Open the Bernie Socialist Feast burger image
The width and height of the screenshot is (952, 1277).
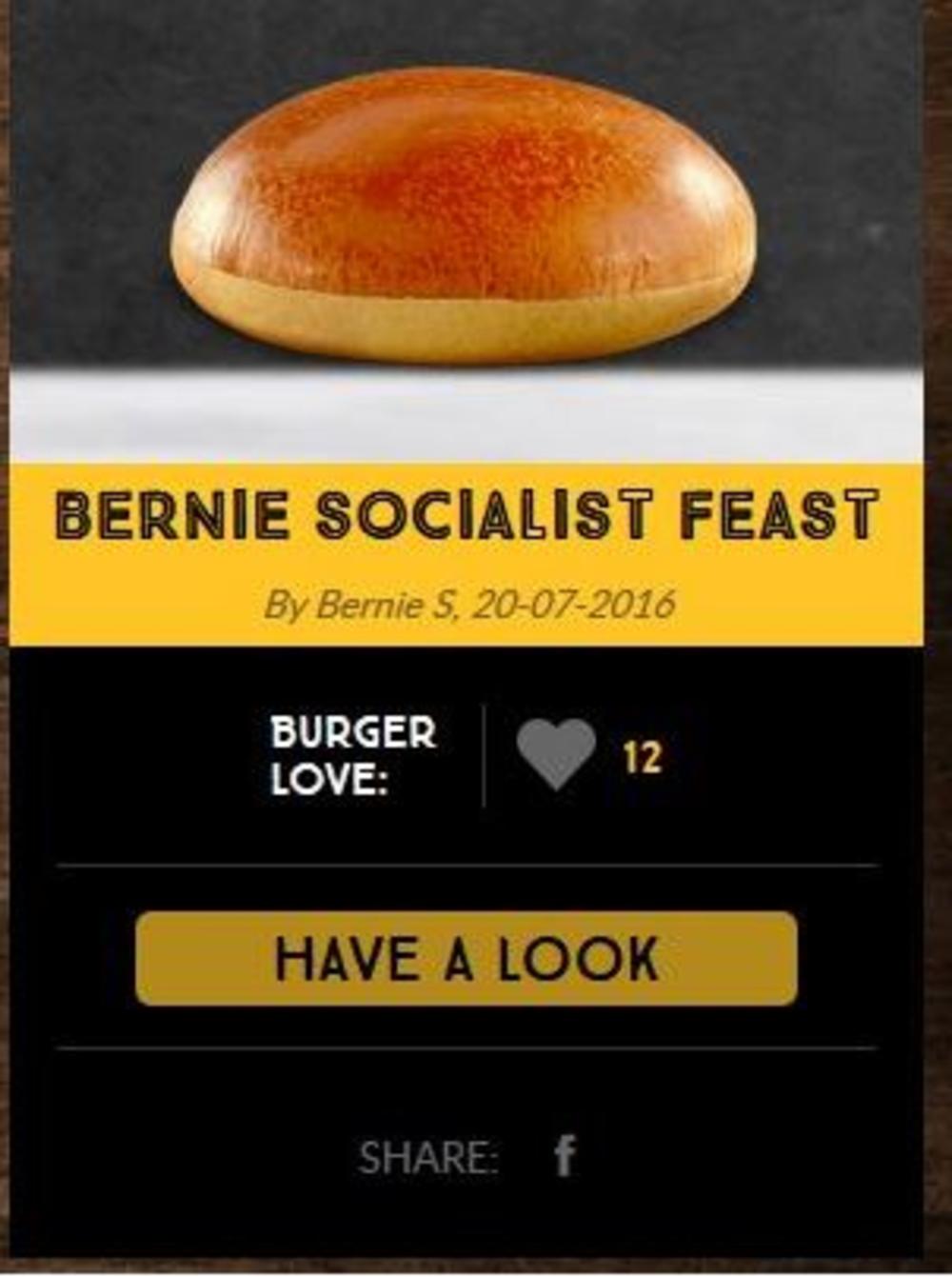pyautogui.click(x=464, y=217)
